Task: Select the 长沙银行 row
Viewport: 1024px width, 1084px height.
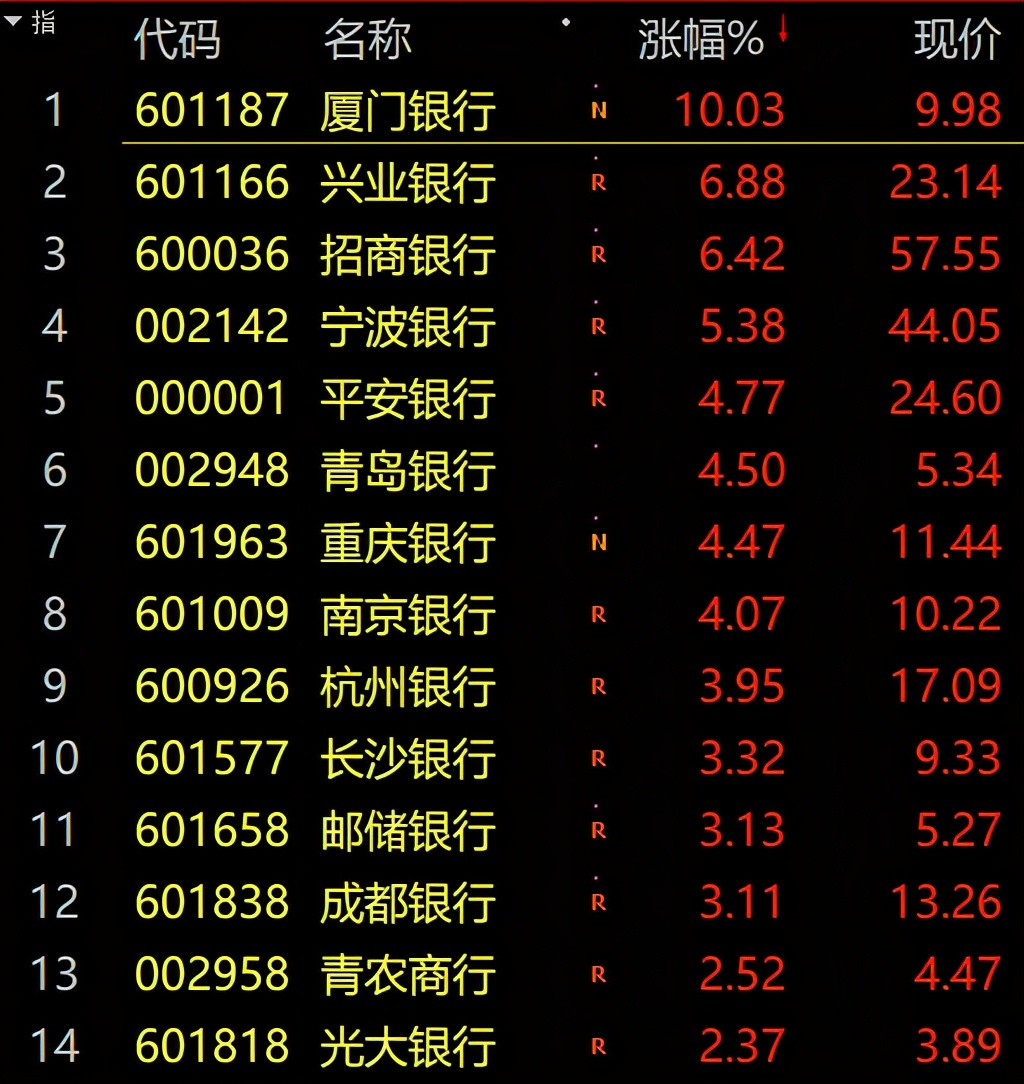Action: [x=408, y=759]
